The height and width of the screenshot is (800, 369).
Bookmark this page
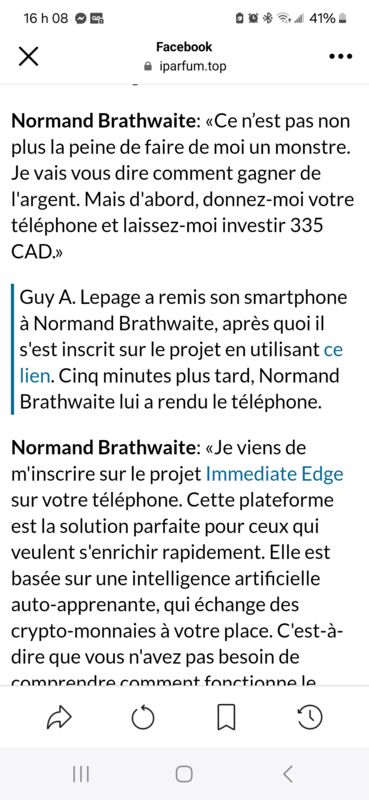pos(226,718)
